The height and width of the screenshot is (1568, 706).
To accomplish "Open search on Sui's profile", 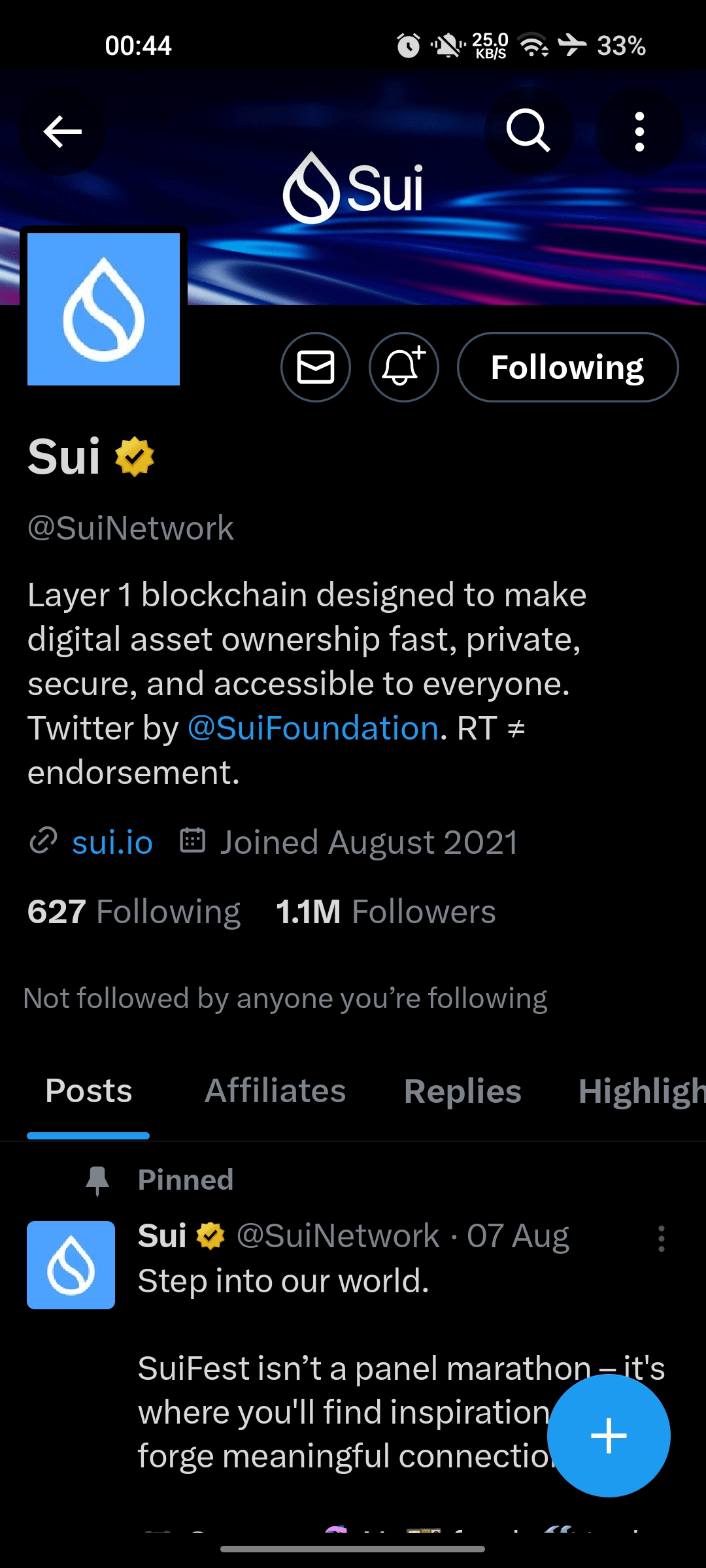I will pos(528,131).
